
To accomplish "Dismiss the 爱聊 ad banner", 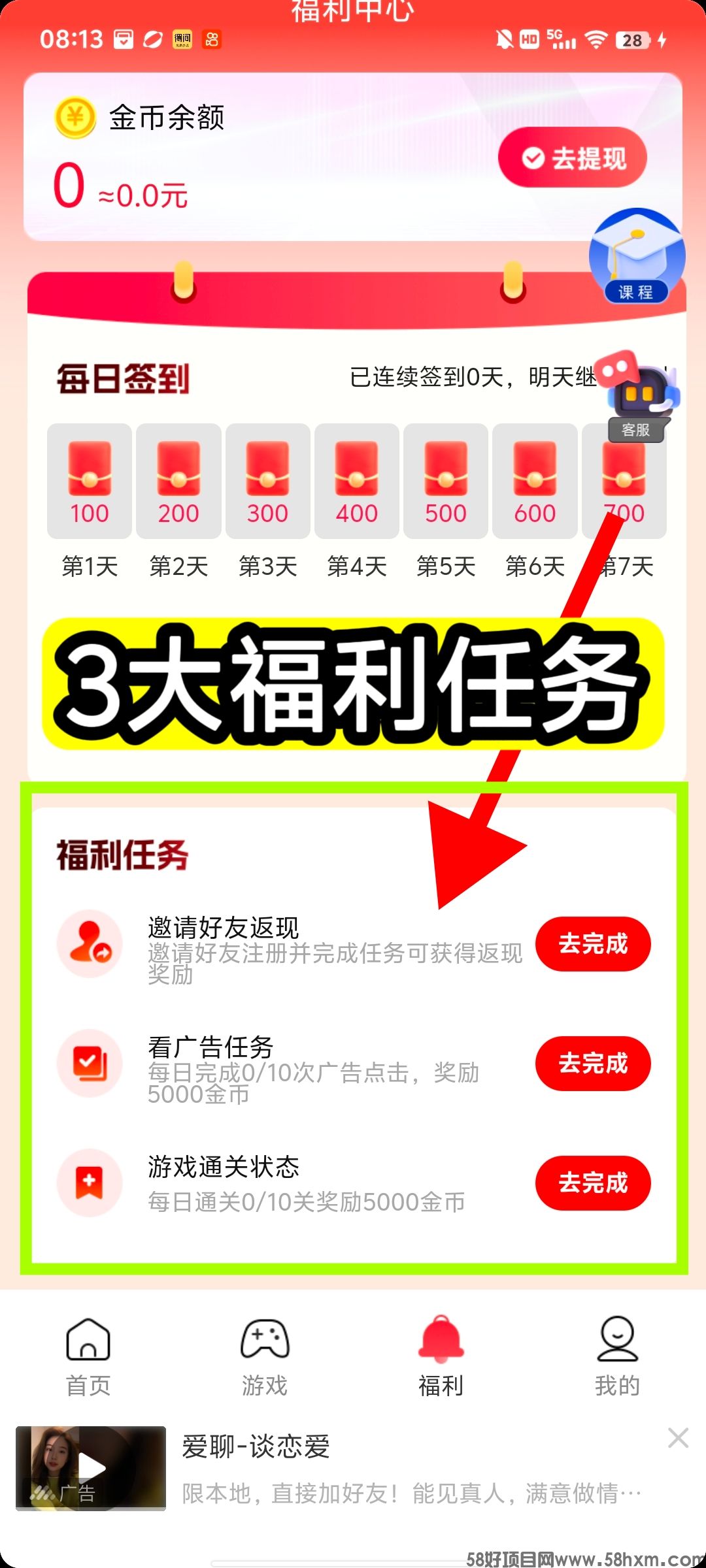I will [x=678, y=1437].
